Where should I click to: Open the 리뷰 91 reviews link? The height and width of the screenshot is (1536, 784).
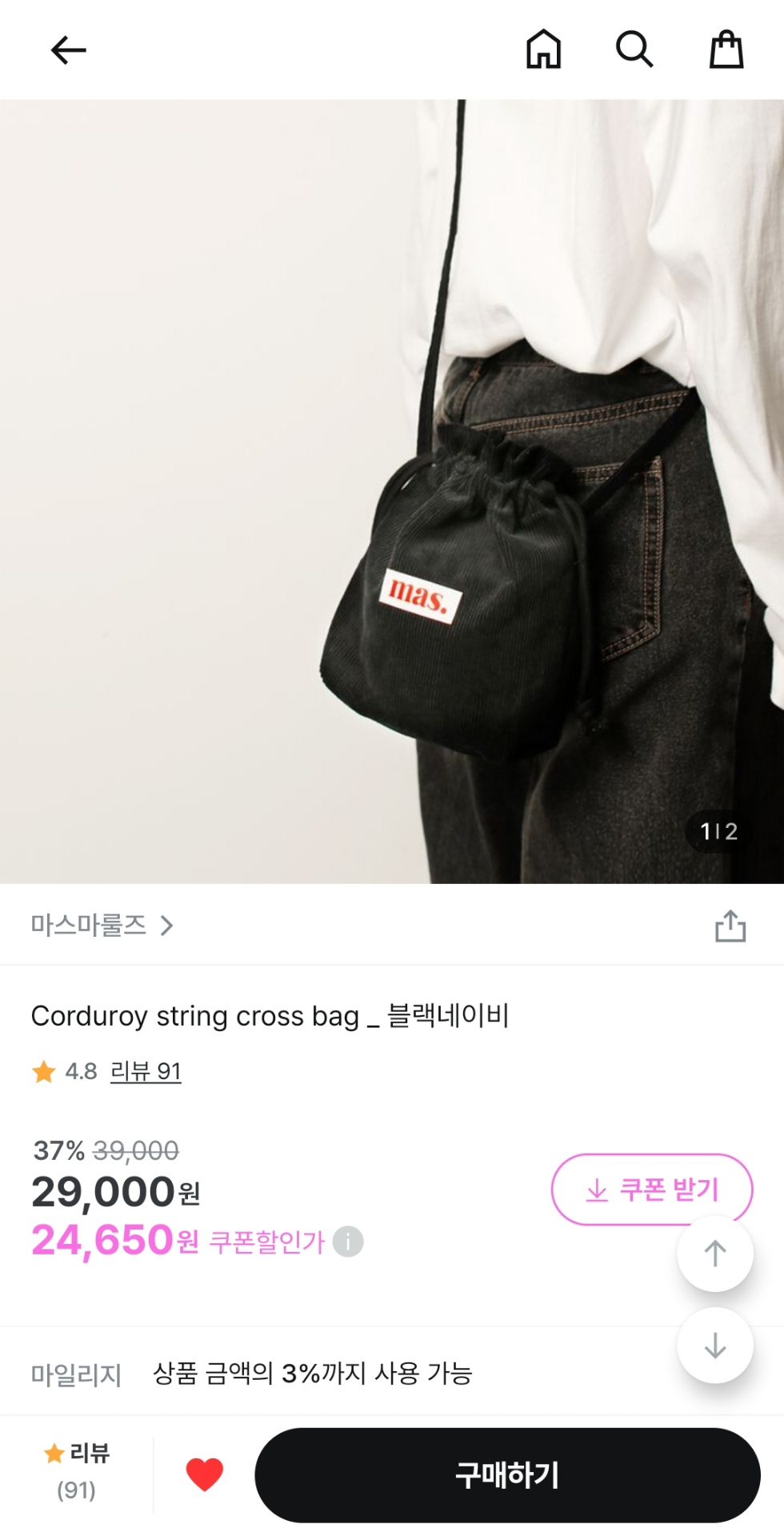point(146,1071)
